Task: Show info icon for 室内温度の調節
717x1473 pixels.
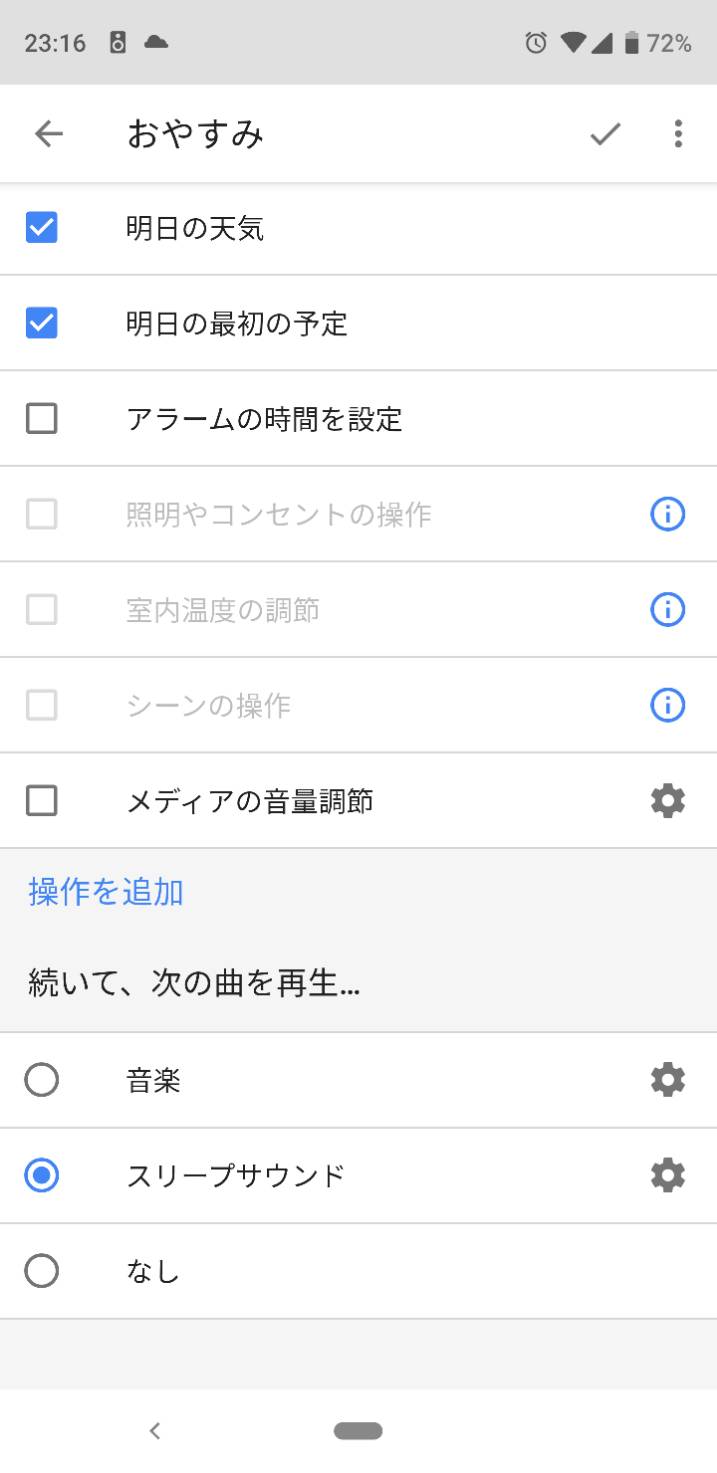Action: click(667, 609)
